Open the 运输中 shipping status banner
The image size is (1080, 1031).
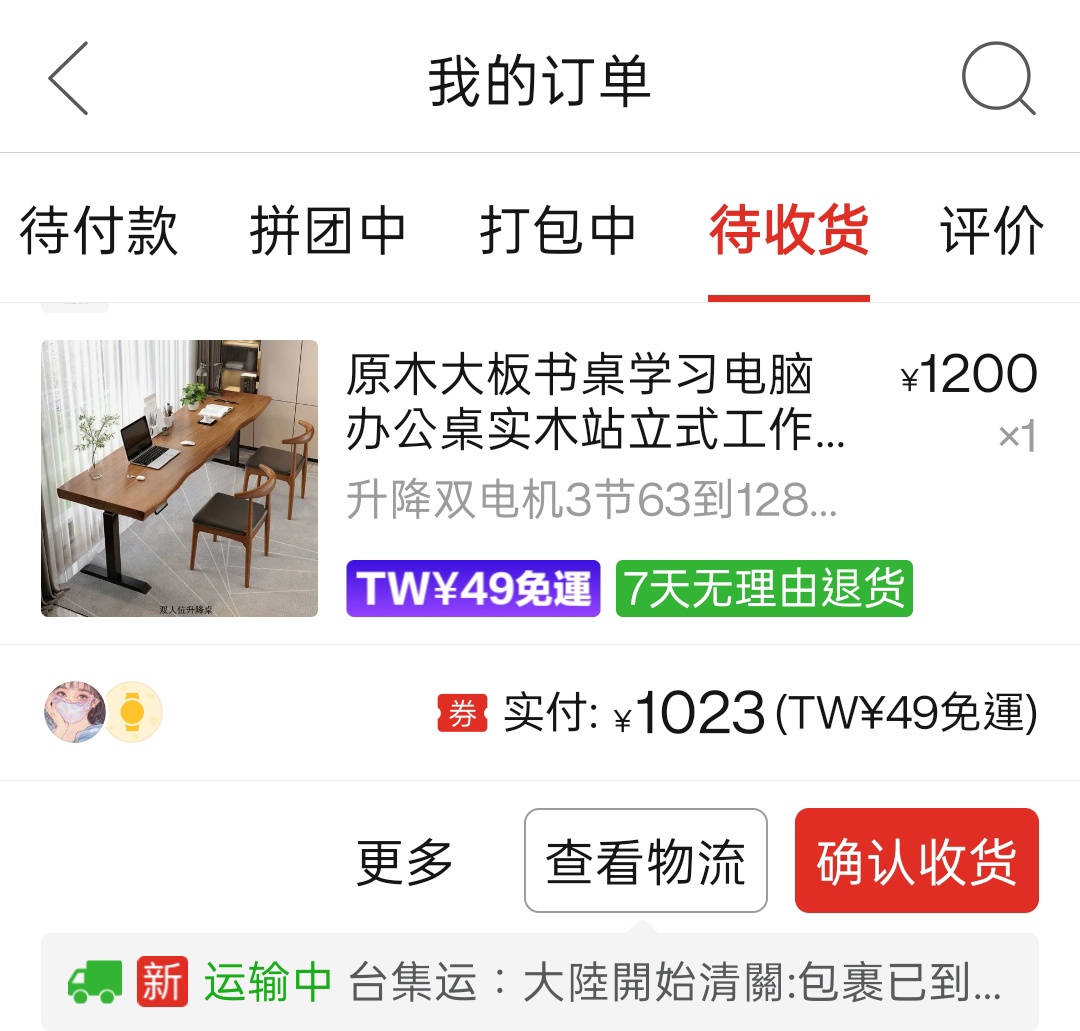(540, 984)
